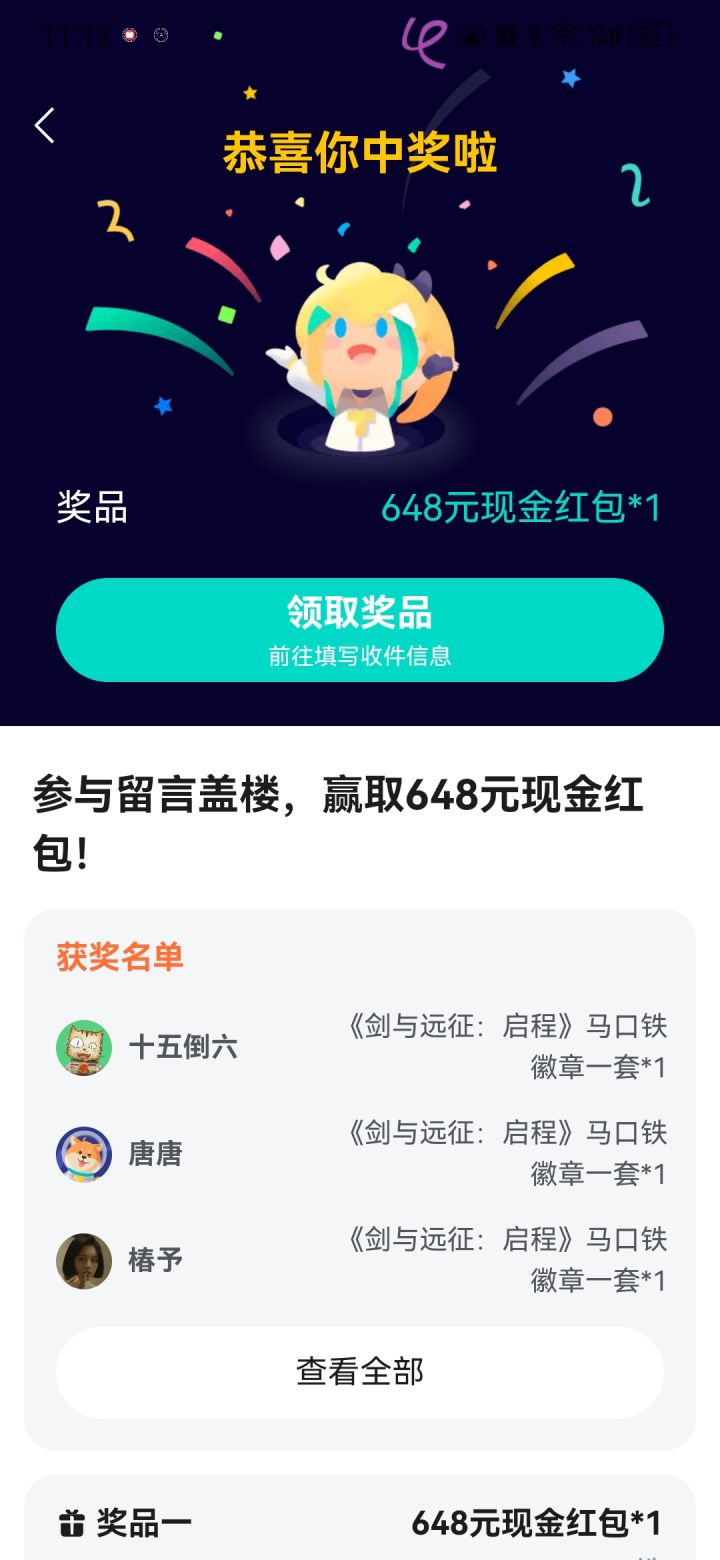The height and width of the screenshot is (1560, 720).
Task: Click the 648元现金红包*1 prize link
Action: (520, 510)
